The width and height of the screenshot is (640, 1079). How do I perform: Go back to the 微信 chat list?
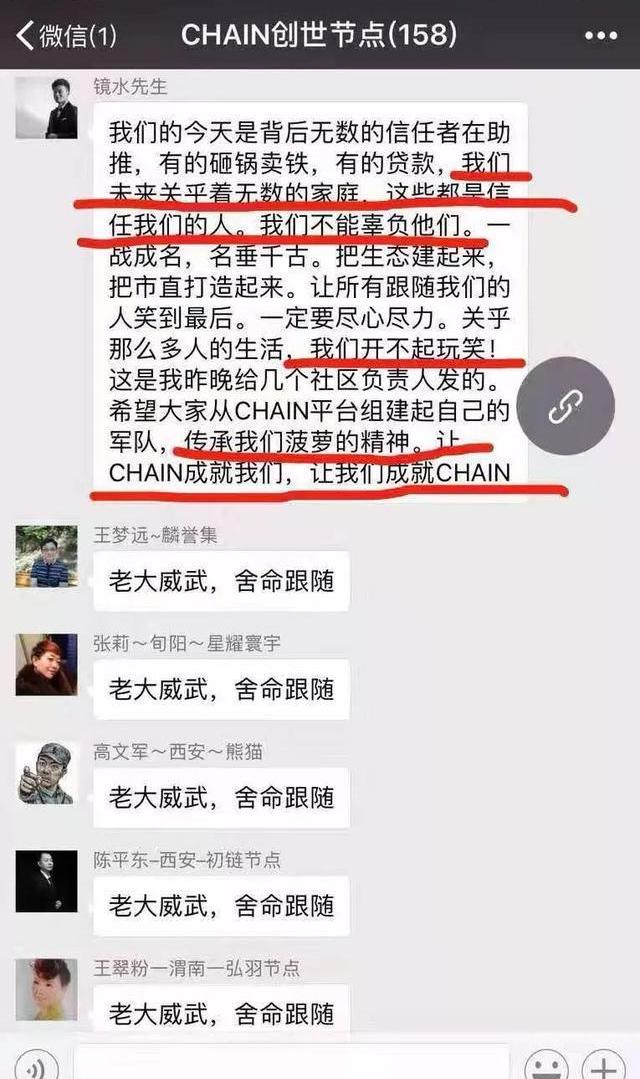point(65,36)
